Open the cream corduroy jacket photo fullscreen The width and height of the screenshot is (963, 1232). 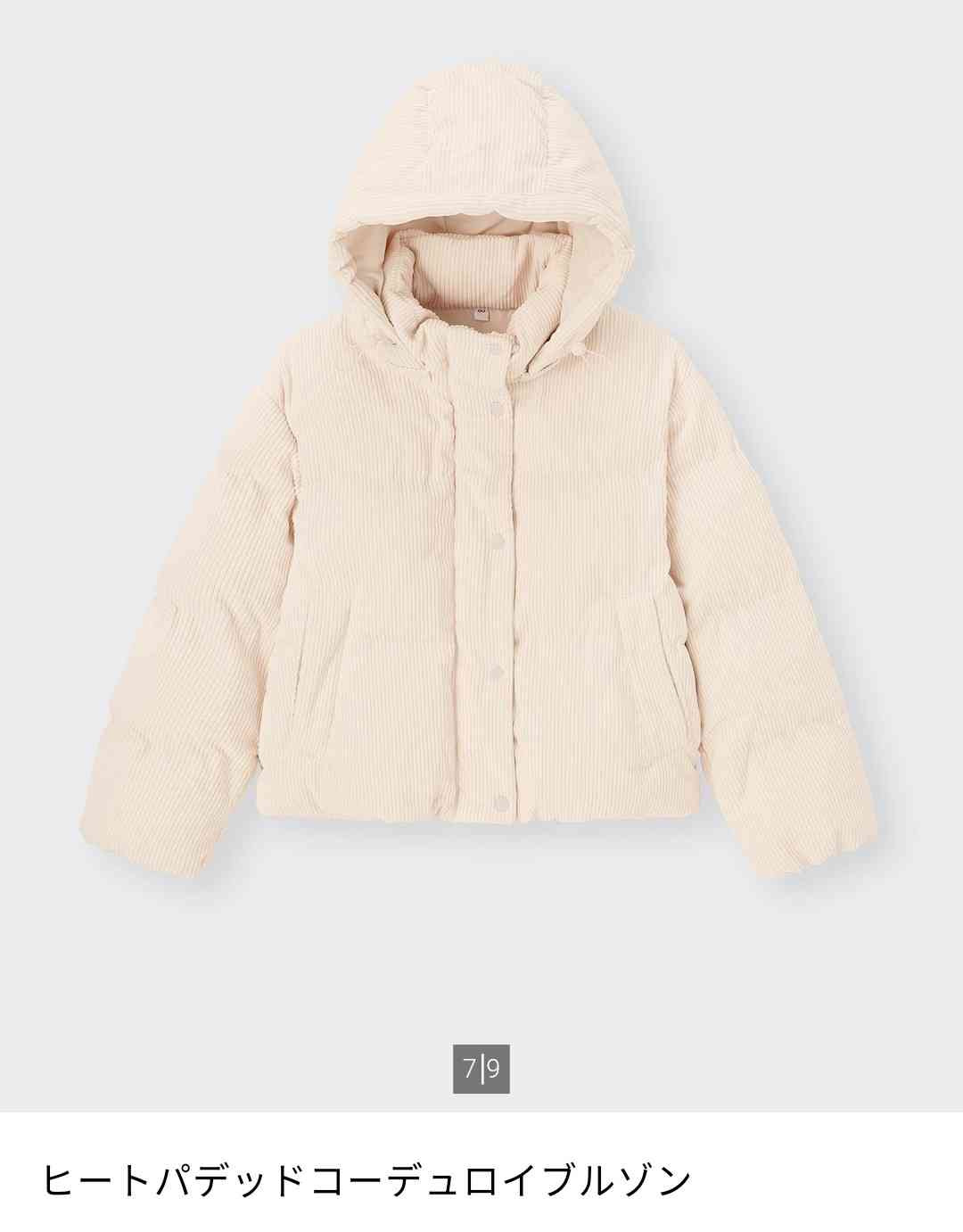pyautogui.click(x=481, y=500)
